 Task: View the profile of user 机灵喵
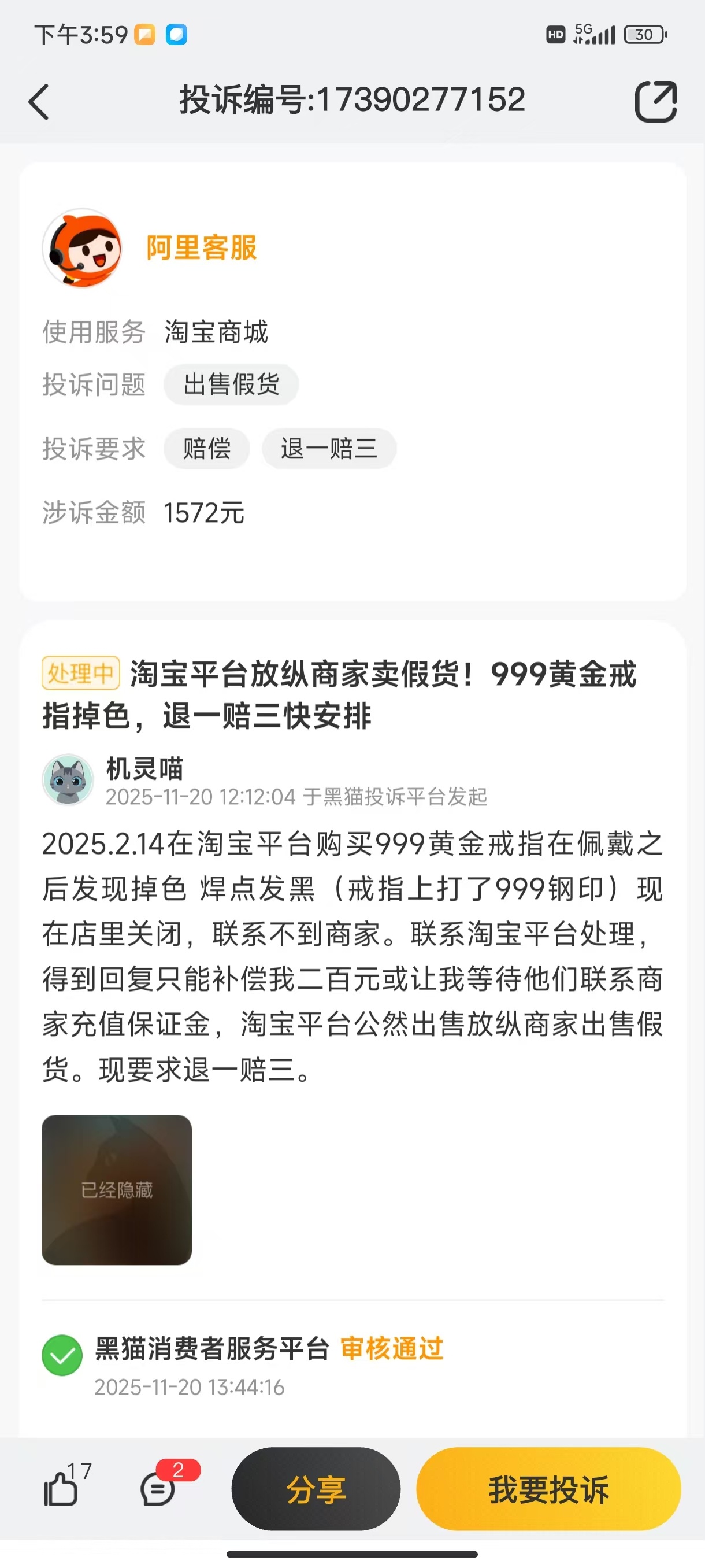(68, 780)
